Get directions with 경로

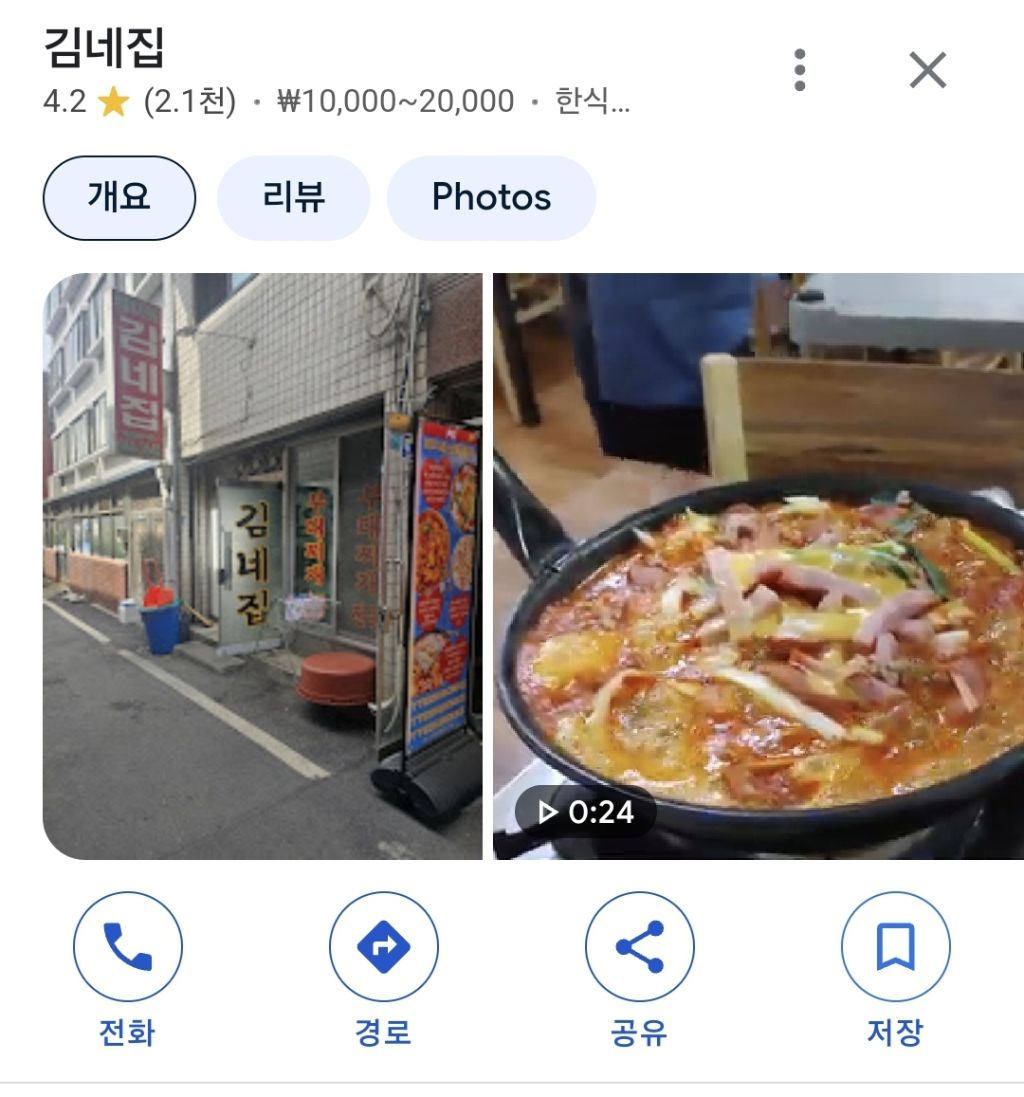384,946
